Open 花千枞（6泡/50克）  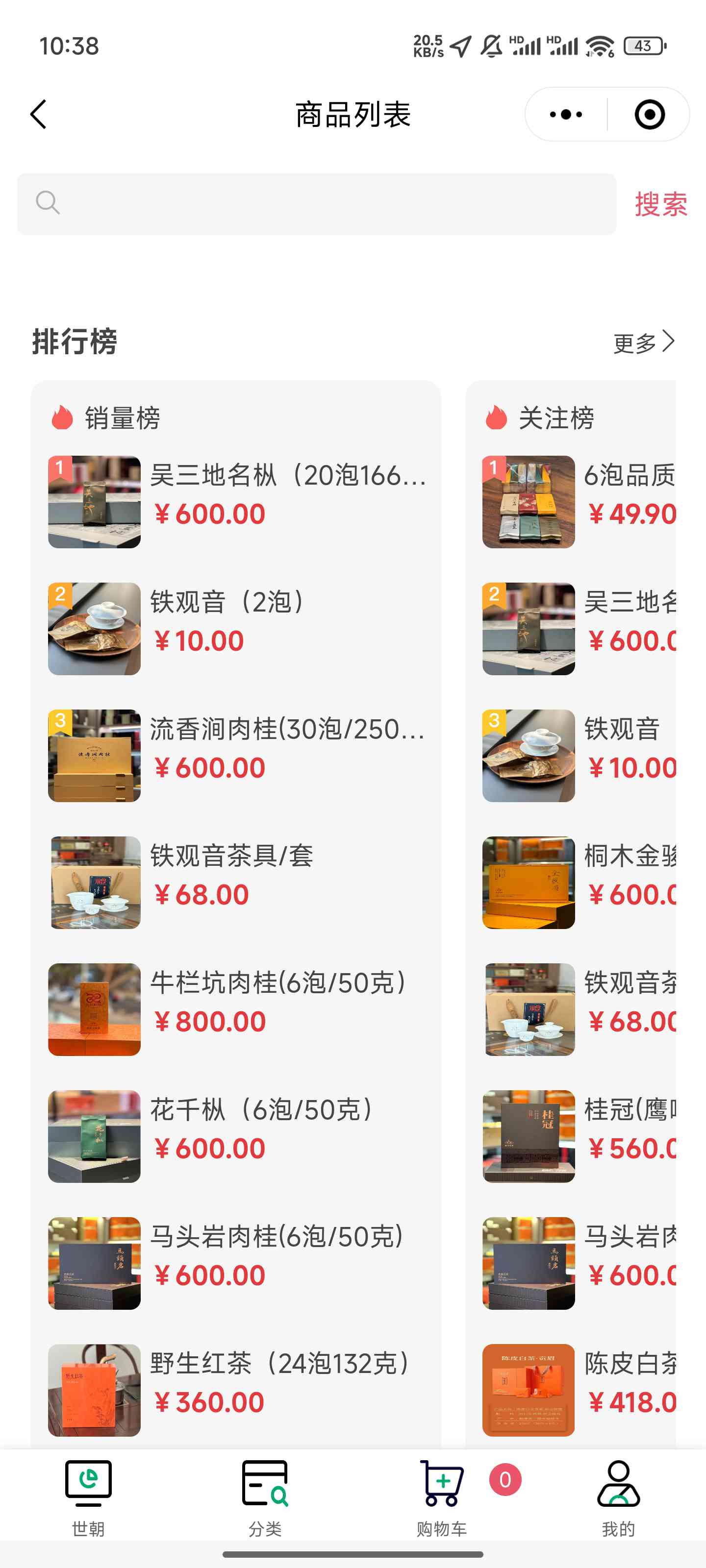coord(236,1136)
